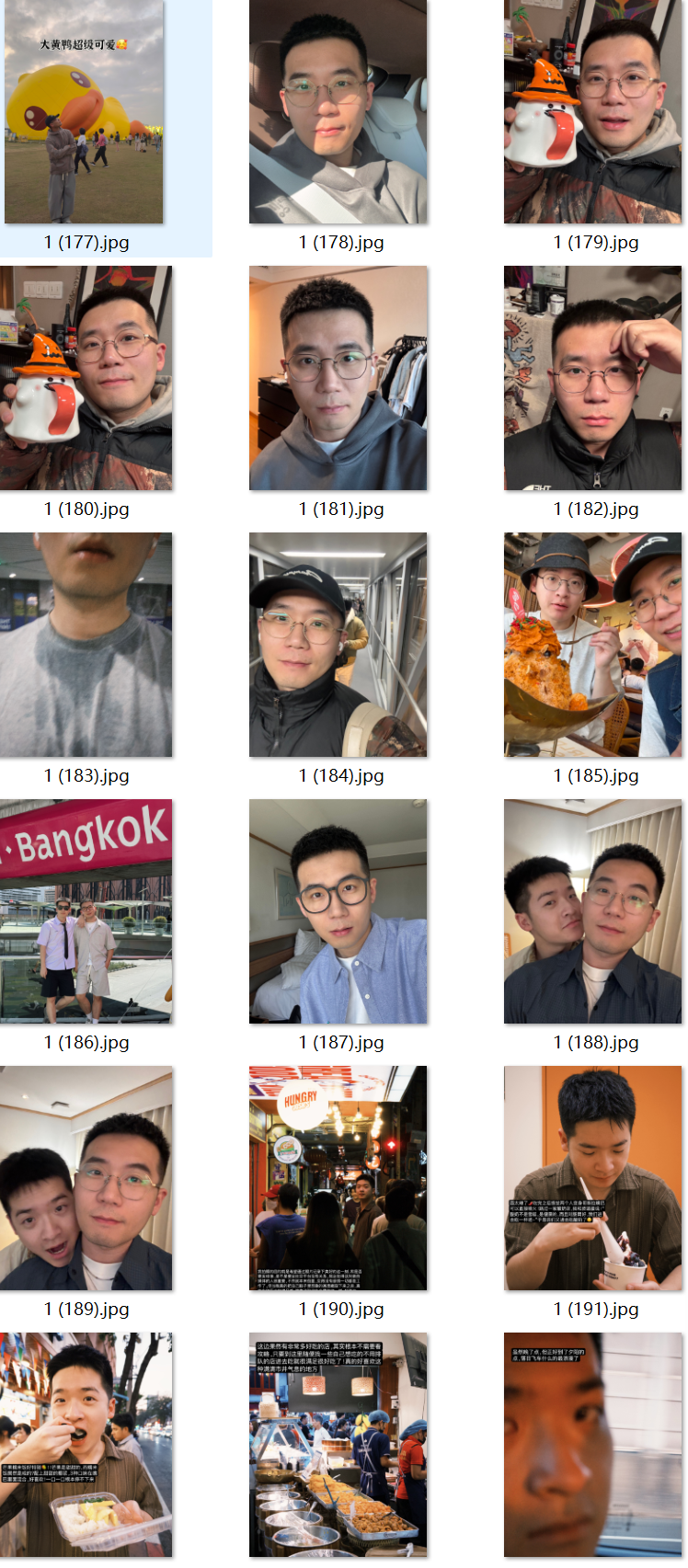Screen dimensions: 688x1568
Task: Open file 1 (188).jpg
Action: (x=592, y=911)
